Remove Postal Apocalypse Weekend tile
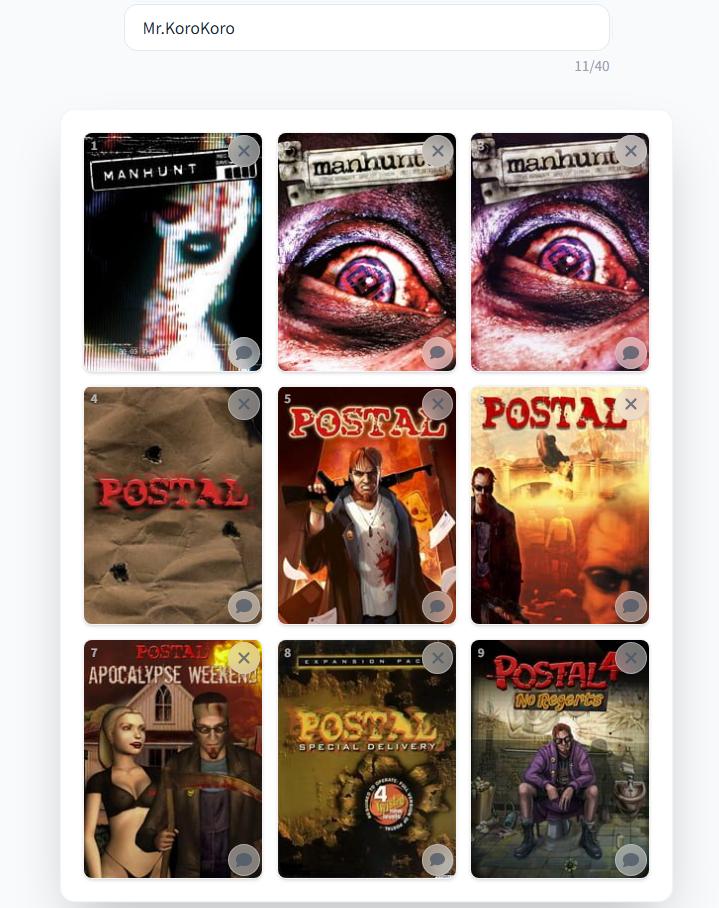Viewport: 719px width, 908px height. [x=243, y=657]
